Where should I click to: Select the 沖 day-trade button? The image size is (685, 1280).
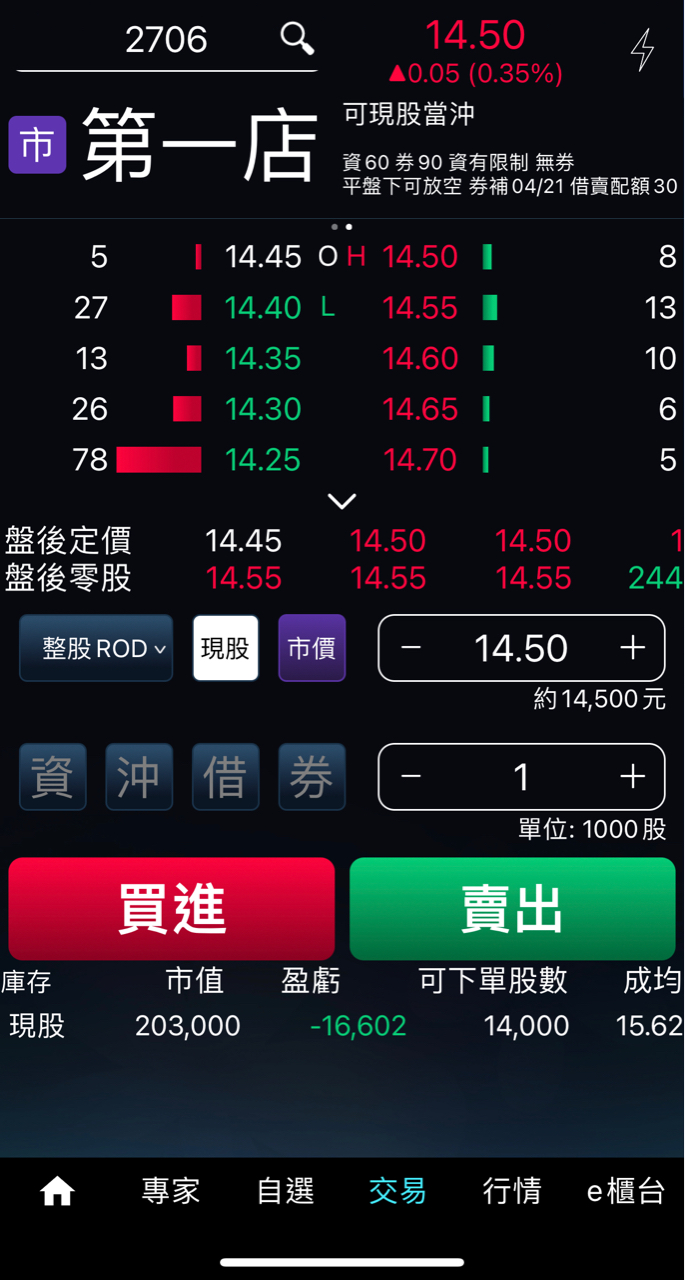(x=138, y=777)
